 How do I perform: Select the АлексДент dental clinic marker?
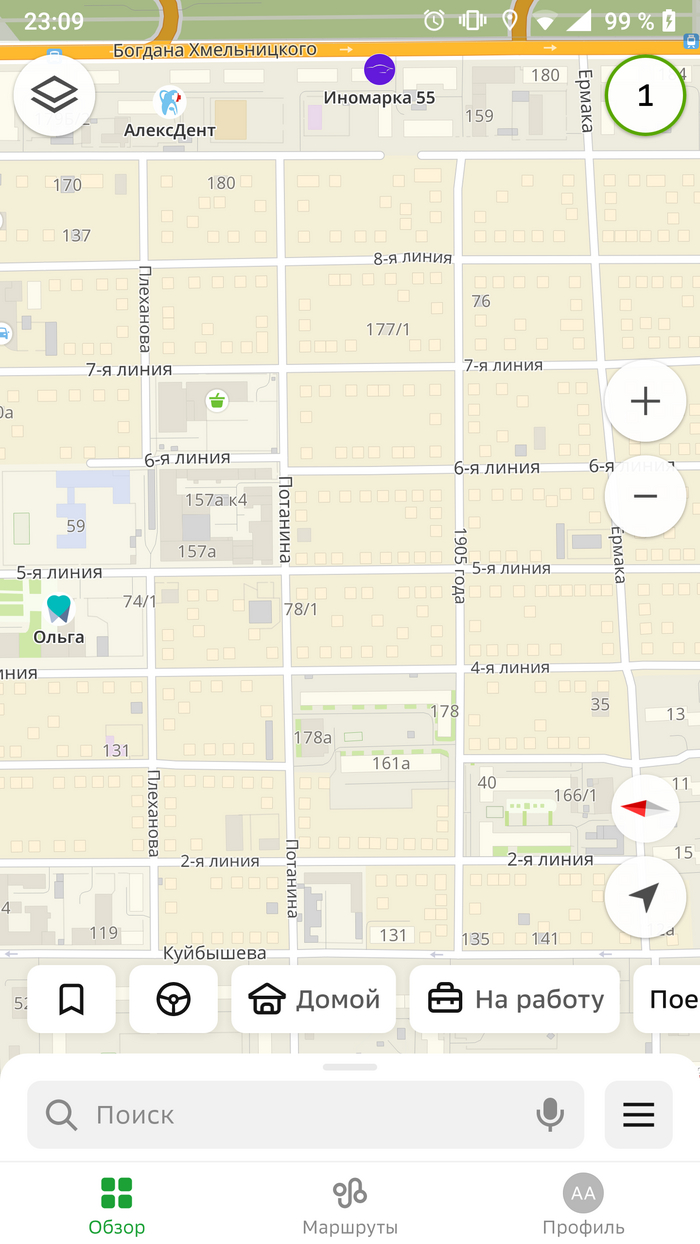(x=169, y=102)
